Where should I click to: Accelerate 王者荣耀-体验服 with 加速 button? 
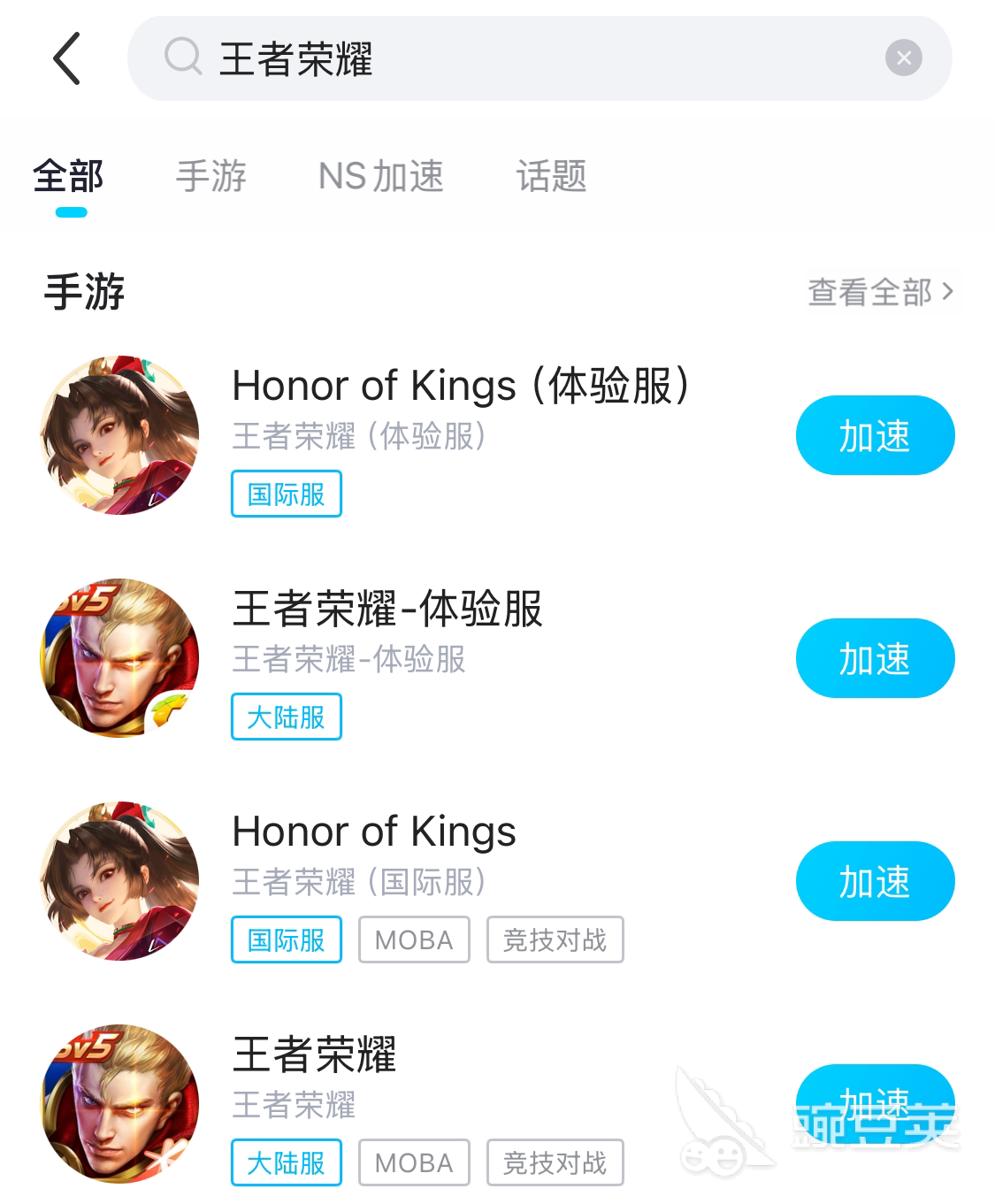[x=874, y=658]
